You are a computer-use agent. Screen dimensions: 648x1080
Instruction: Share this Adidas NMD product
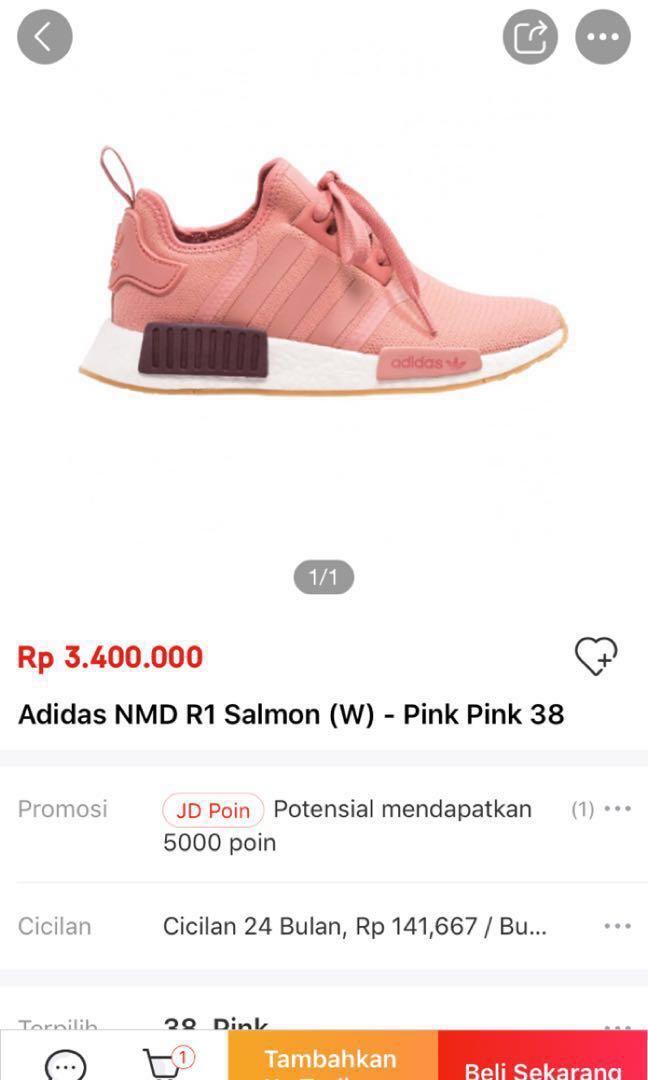point(530,37)
